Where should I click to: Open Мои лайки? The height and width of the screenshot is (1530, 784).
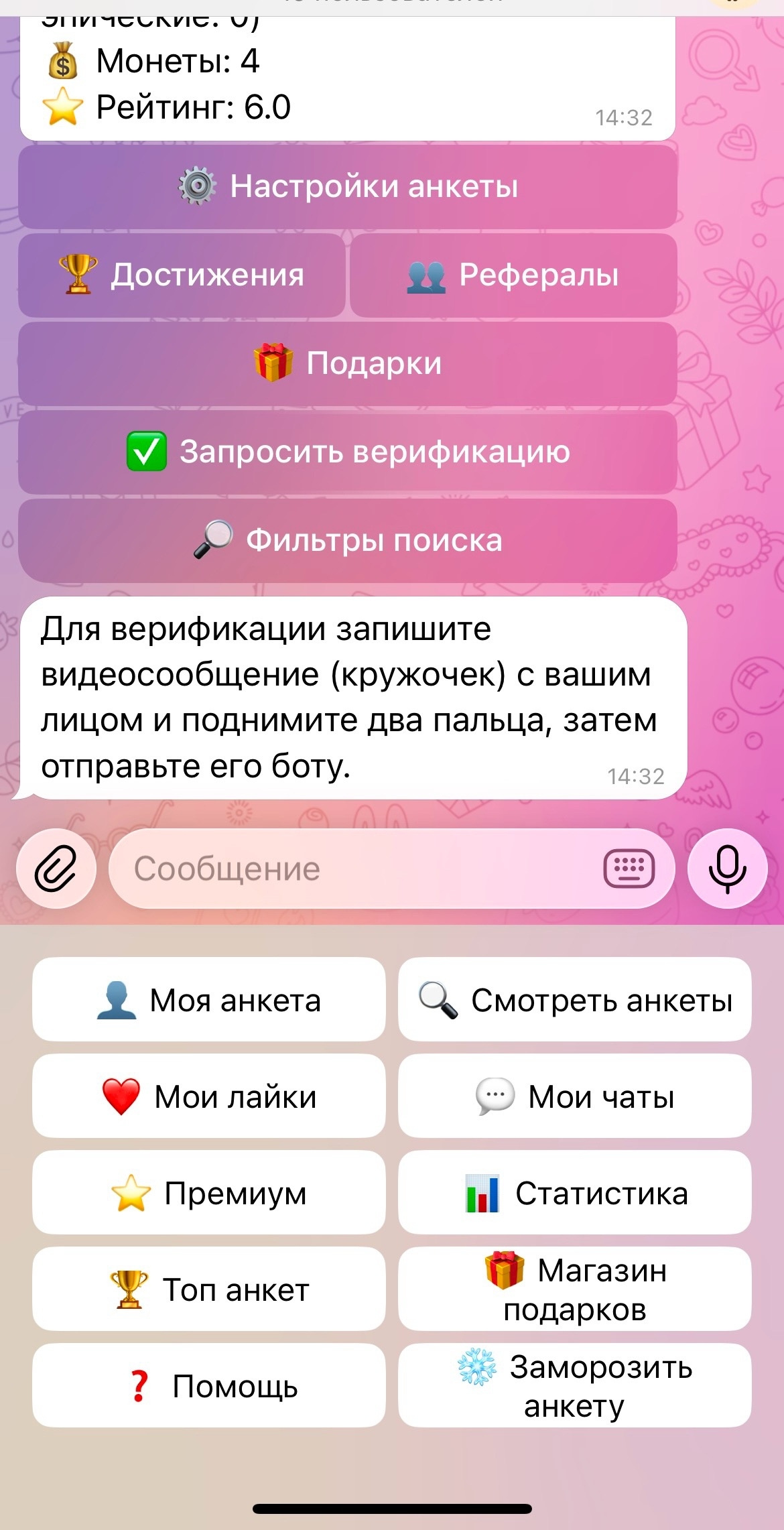click(x=209, y=1096)
